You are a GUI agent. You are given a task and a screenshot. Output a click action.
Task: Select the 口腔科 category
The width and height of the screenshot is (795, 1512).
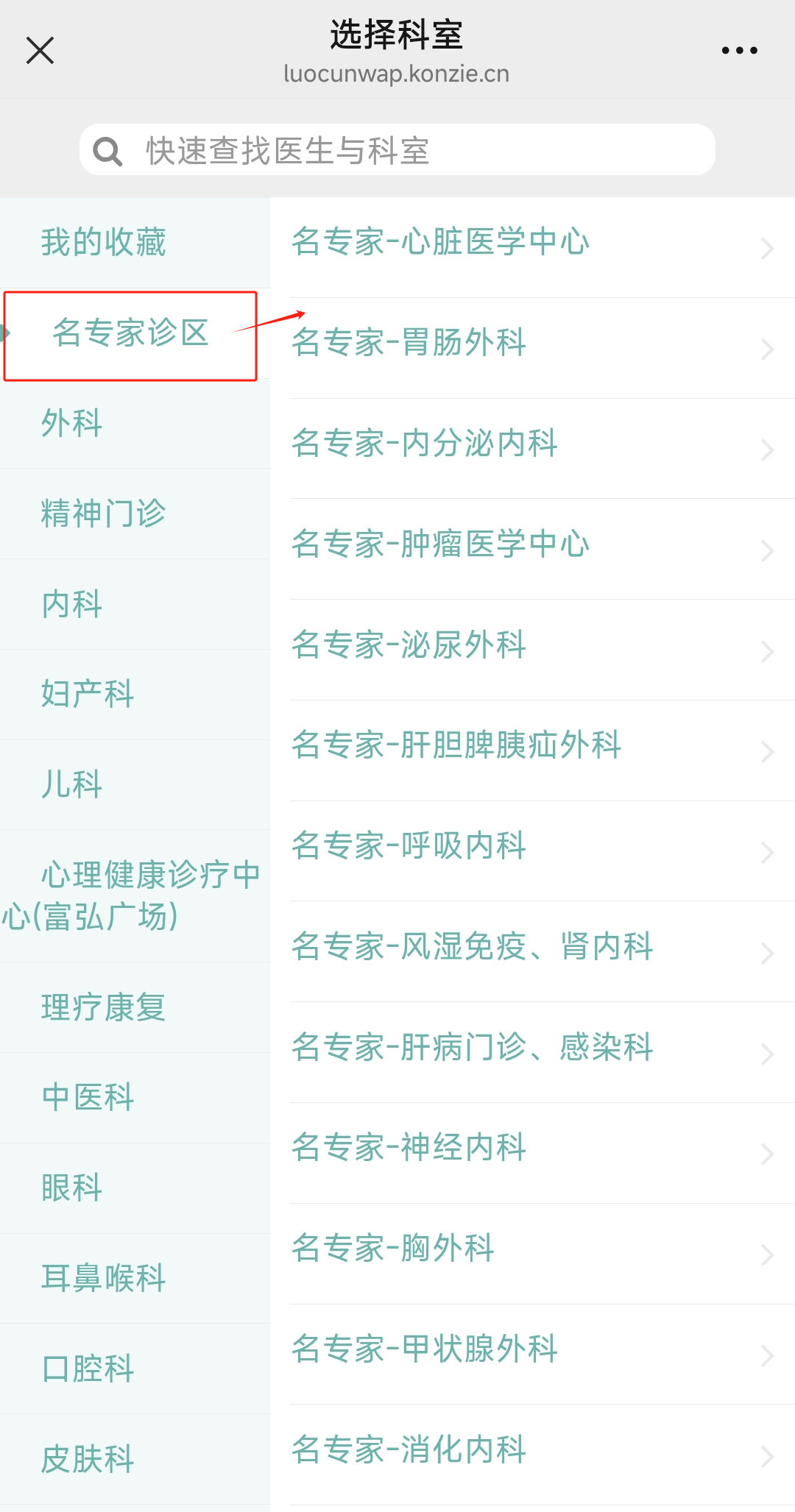coord(135,1369)
